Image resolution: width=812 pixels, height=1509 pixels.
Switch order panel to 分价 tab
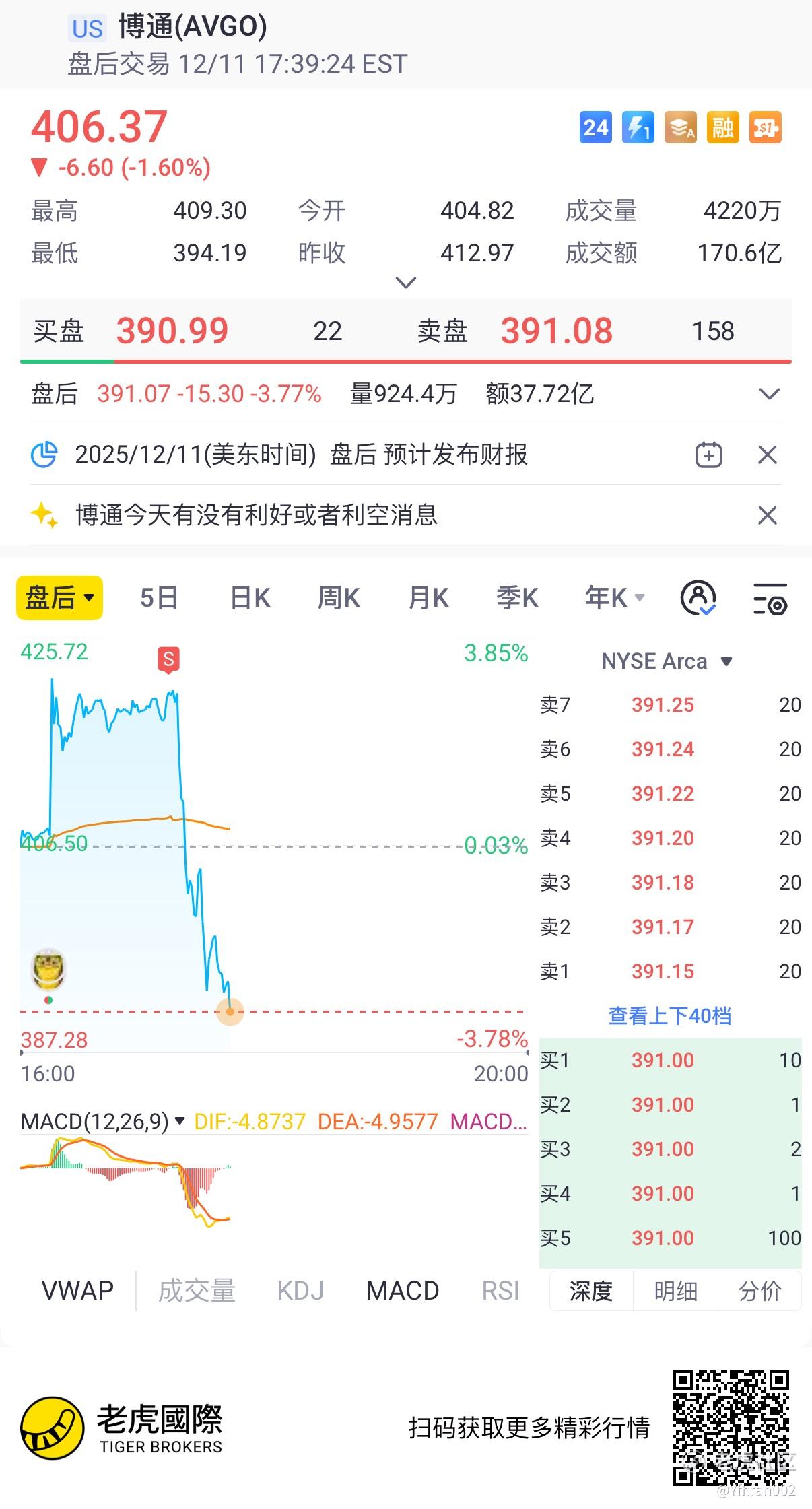tap(759, 1291)
